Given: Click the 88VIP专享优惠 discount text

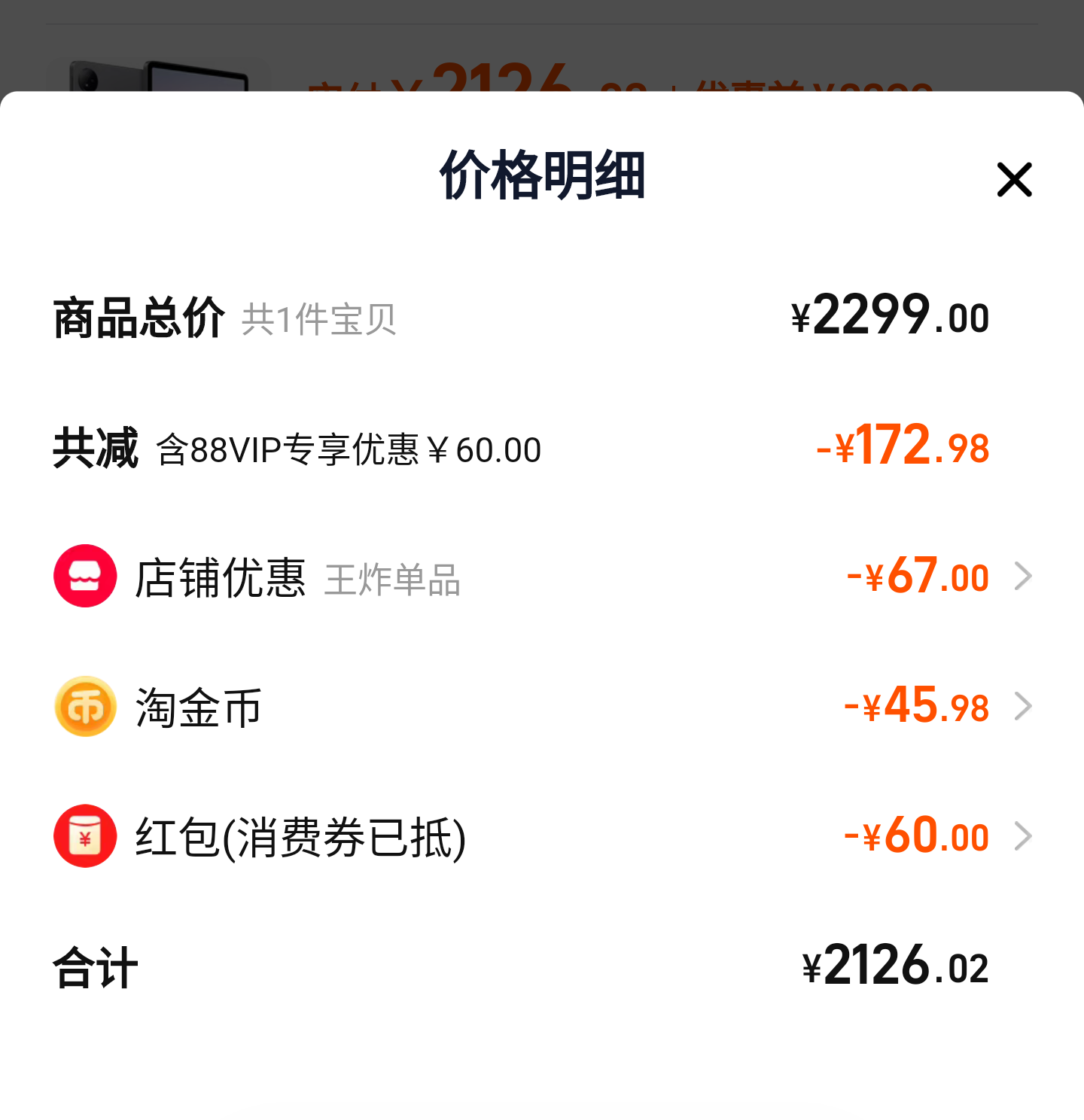Looking at the screenshot, I should (x=348, y=449).
